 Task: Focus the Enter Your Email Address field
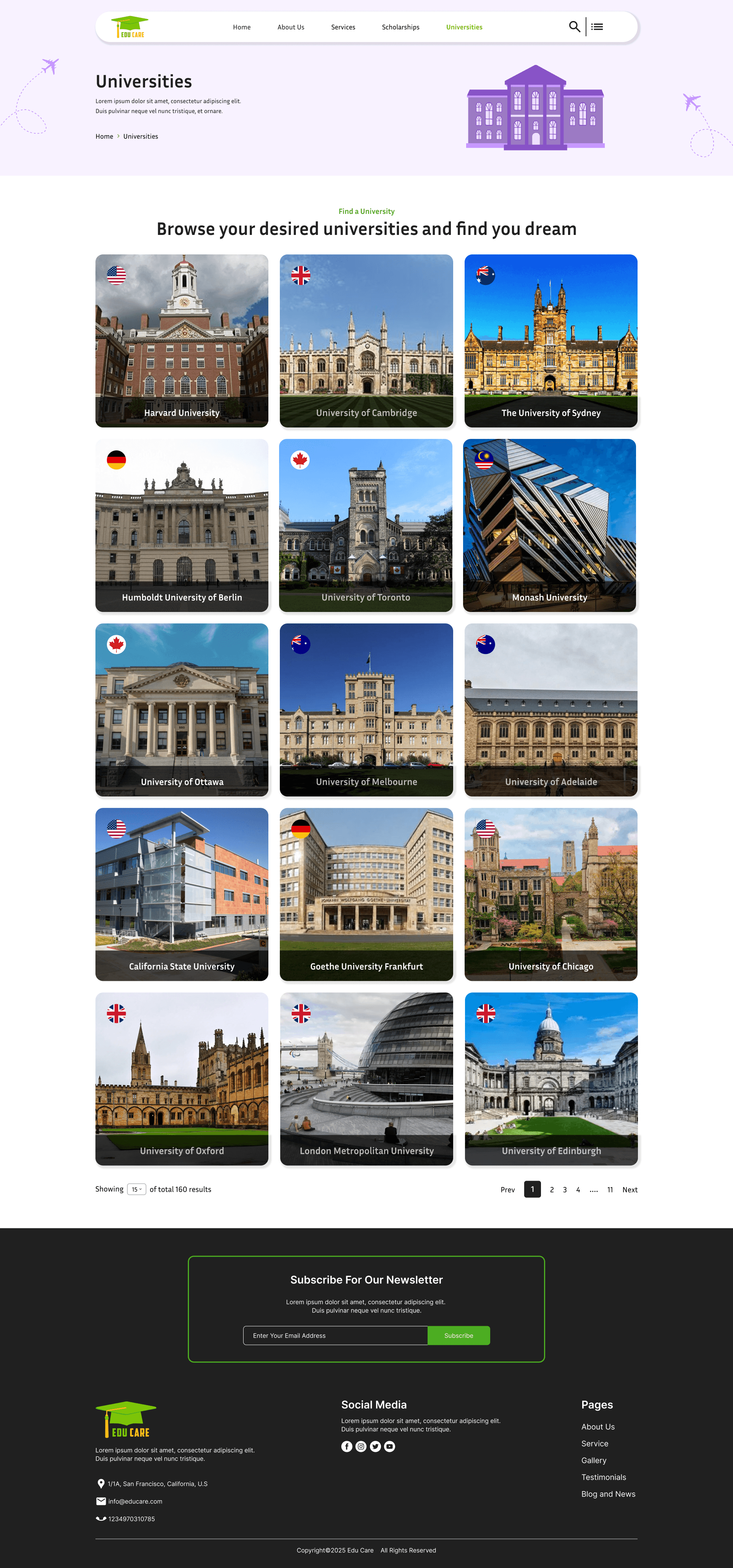click(x=335, y=1335)
